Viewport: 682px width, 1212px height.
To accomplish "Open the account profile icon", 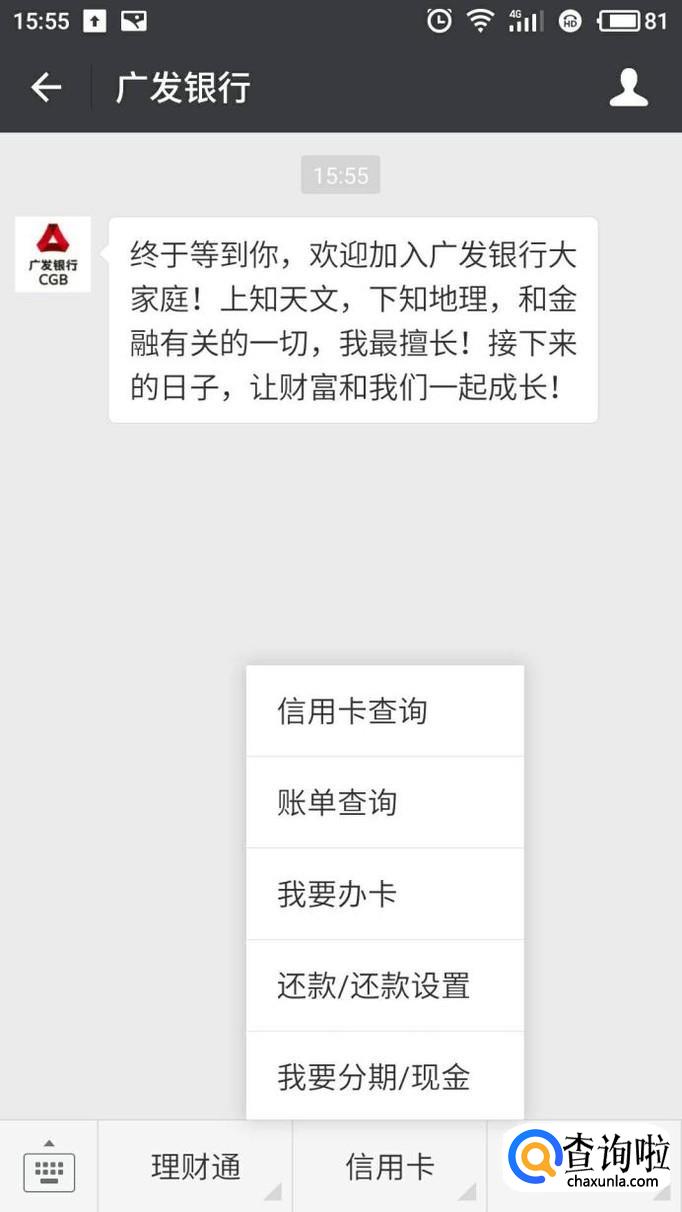I will (629, 88).
